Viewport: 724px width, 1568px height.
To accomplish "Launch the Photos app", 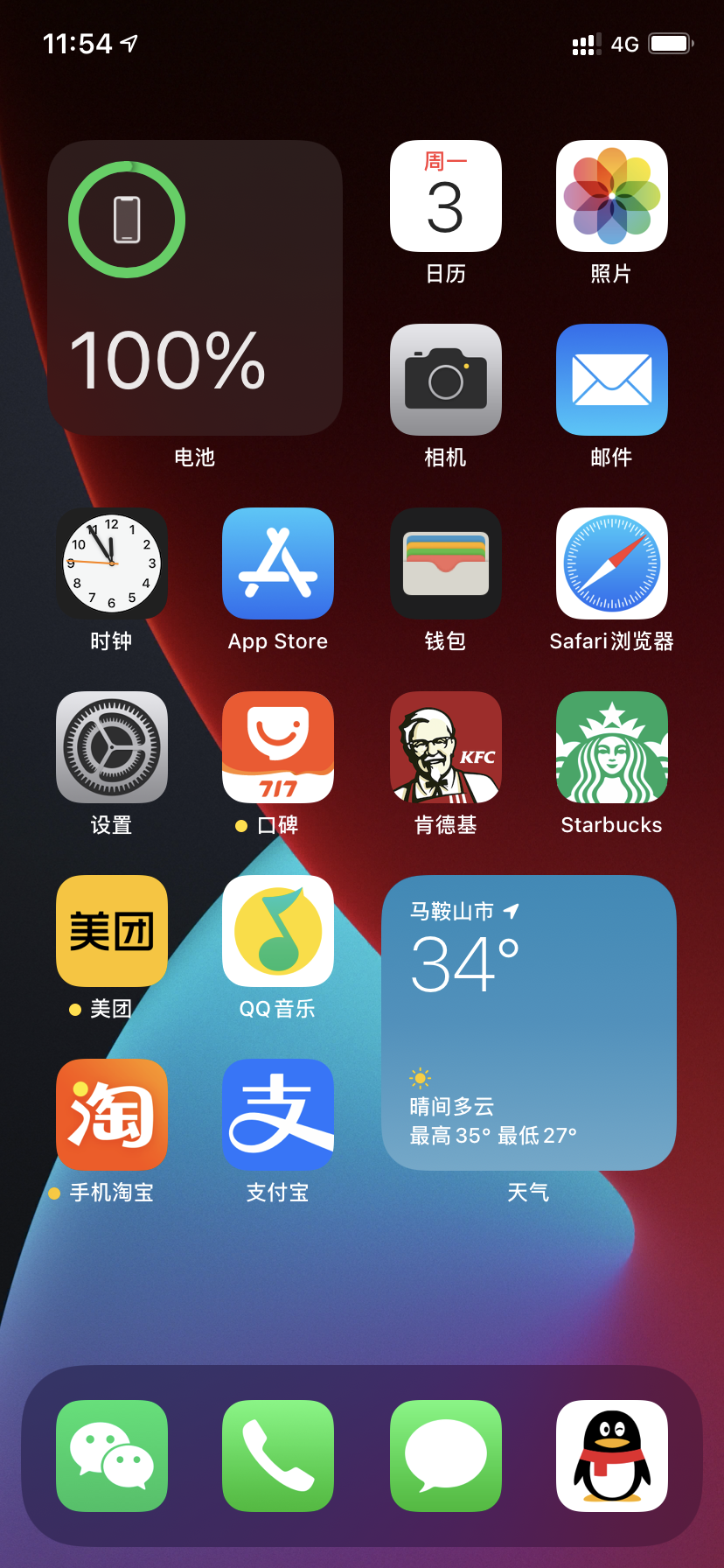I will (x=611, y=196).
